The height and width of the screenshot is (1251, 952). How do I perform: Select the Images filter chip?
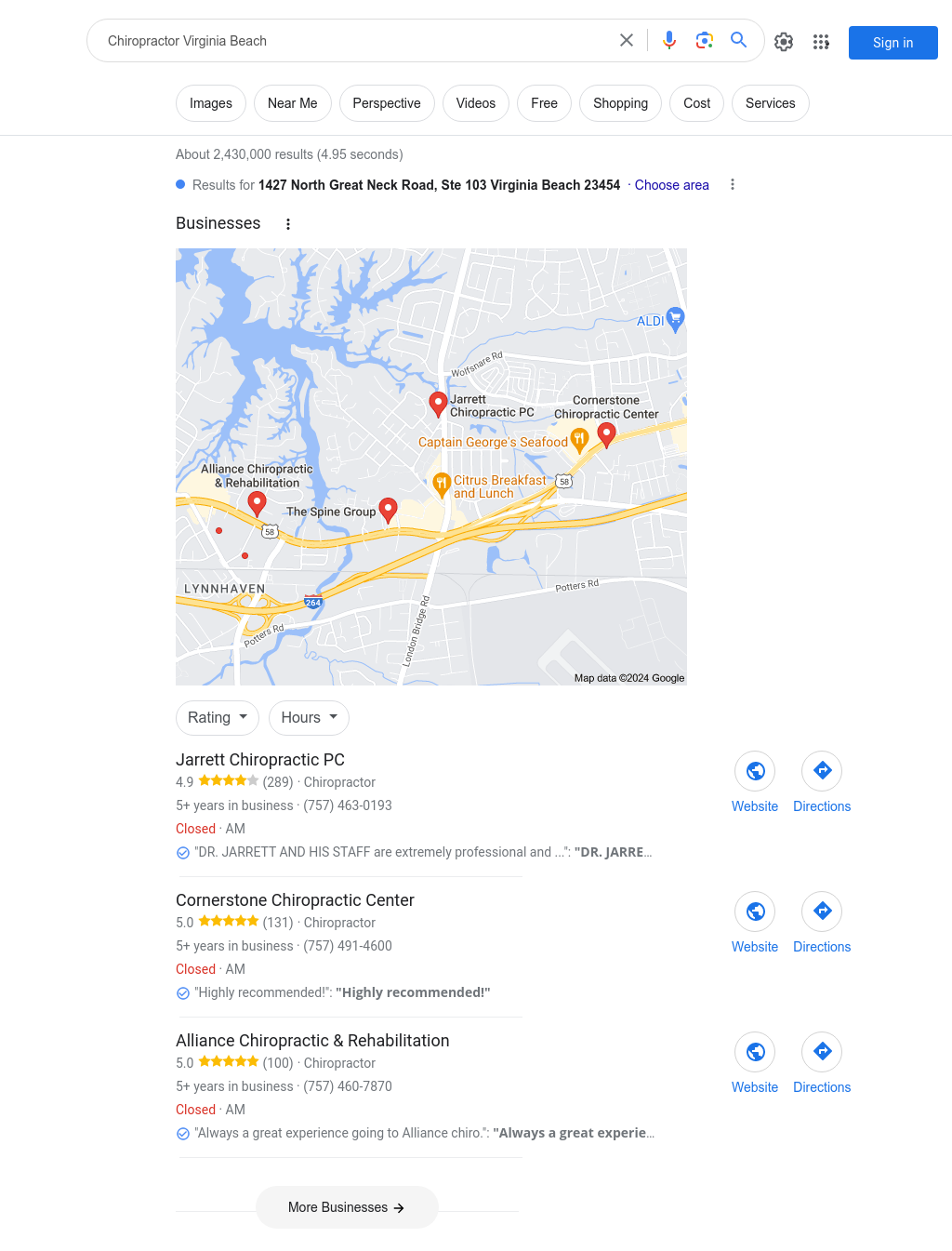pyautogui.click(x=211, y=103)
